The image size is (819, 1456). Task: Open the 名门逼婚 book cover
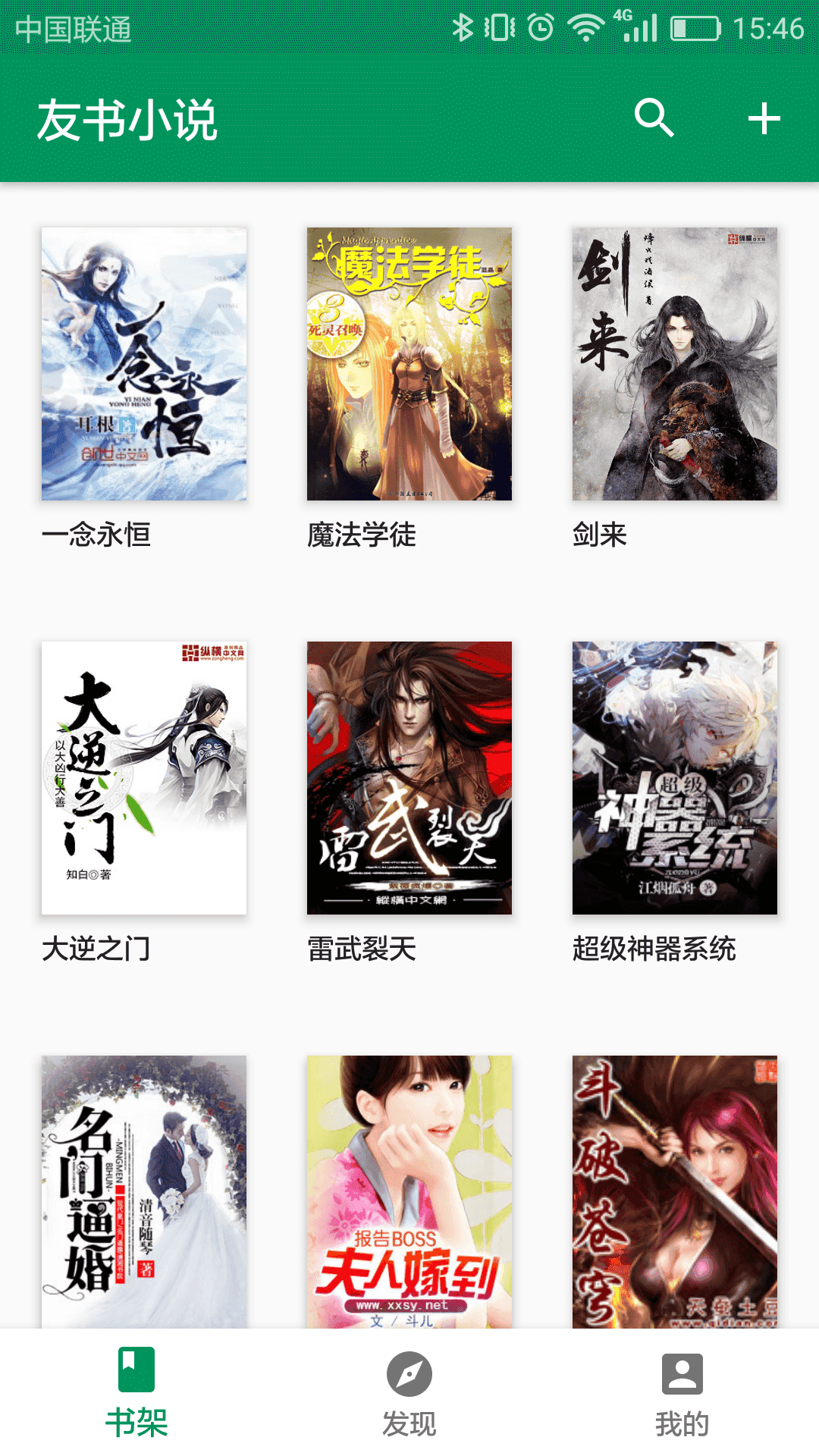[x=144, y=1191]
